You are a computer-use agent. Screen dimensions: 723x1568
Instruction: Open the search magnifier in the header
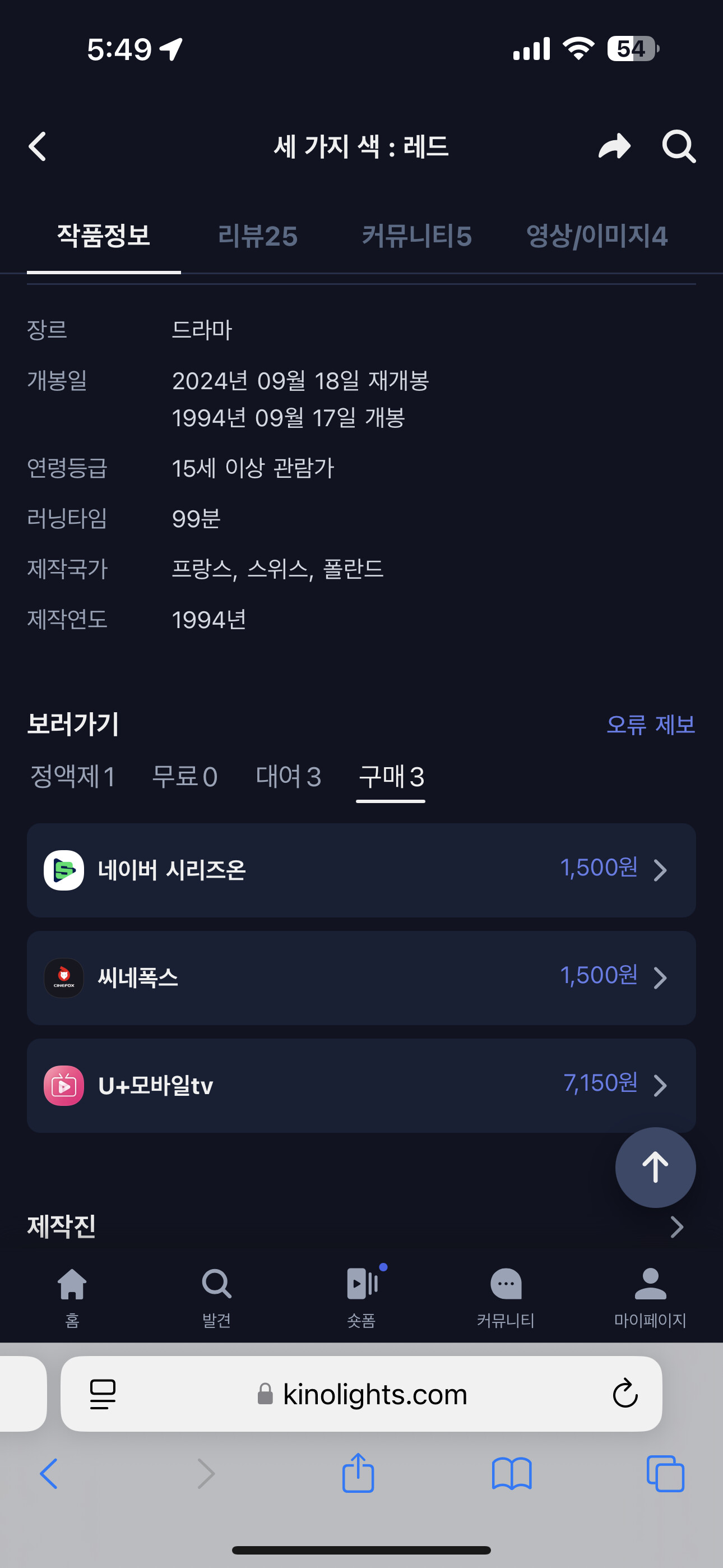(x=679, y=147)
